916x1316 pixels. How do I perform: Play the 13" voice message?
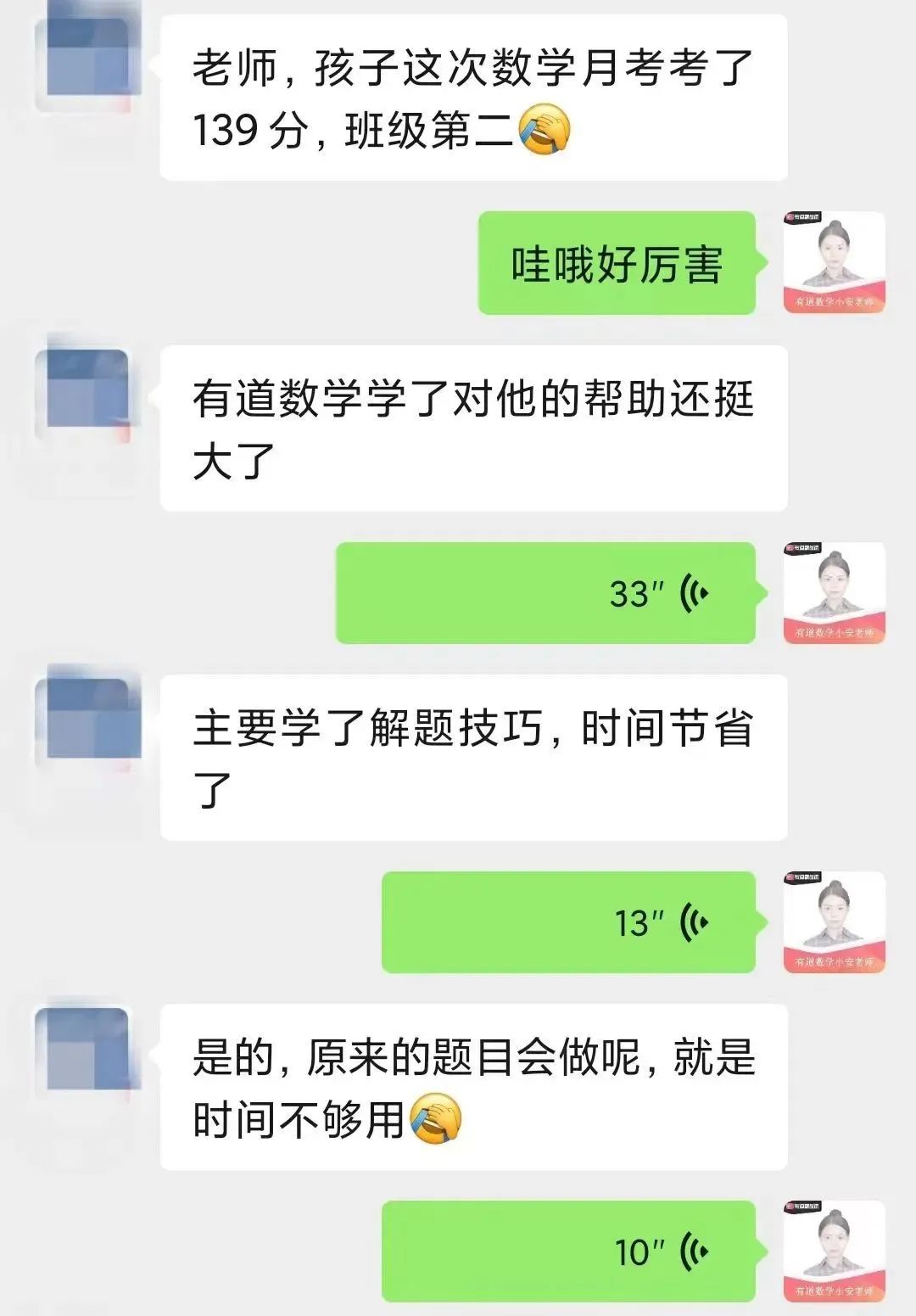tap(568, 922)
